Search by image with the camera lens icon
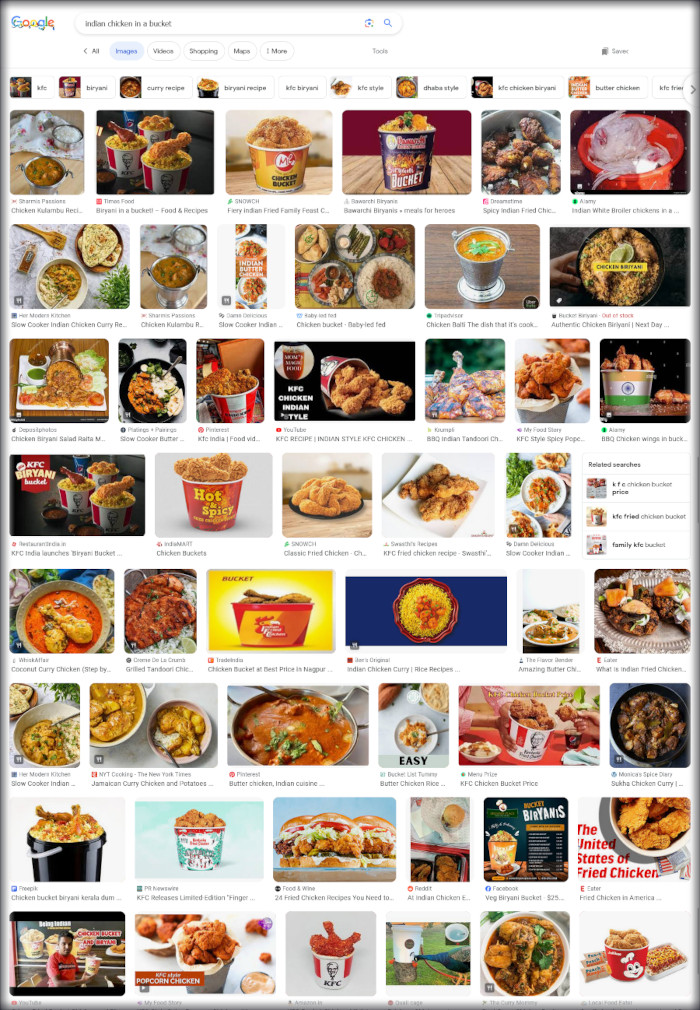Screen dimensions: 700x1010 click(369, 23)
